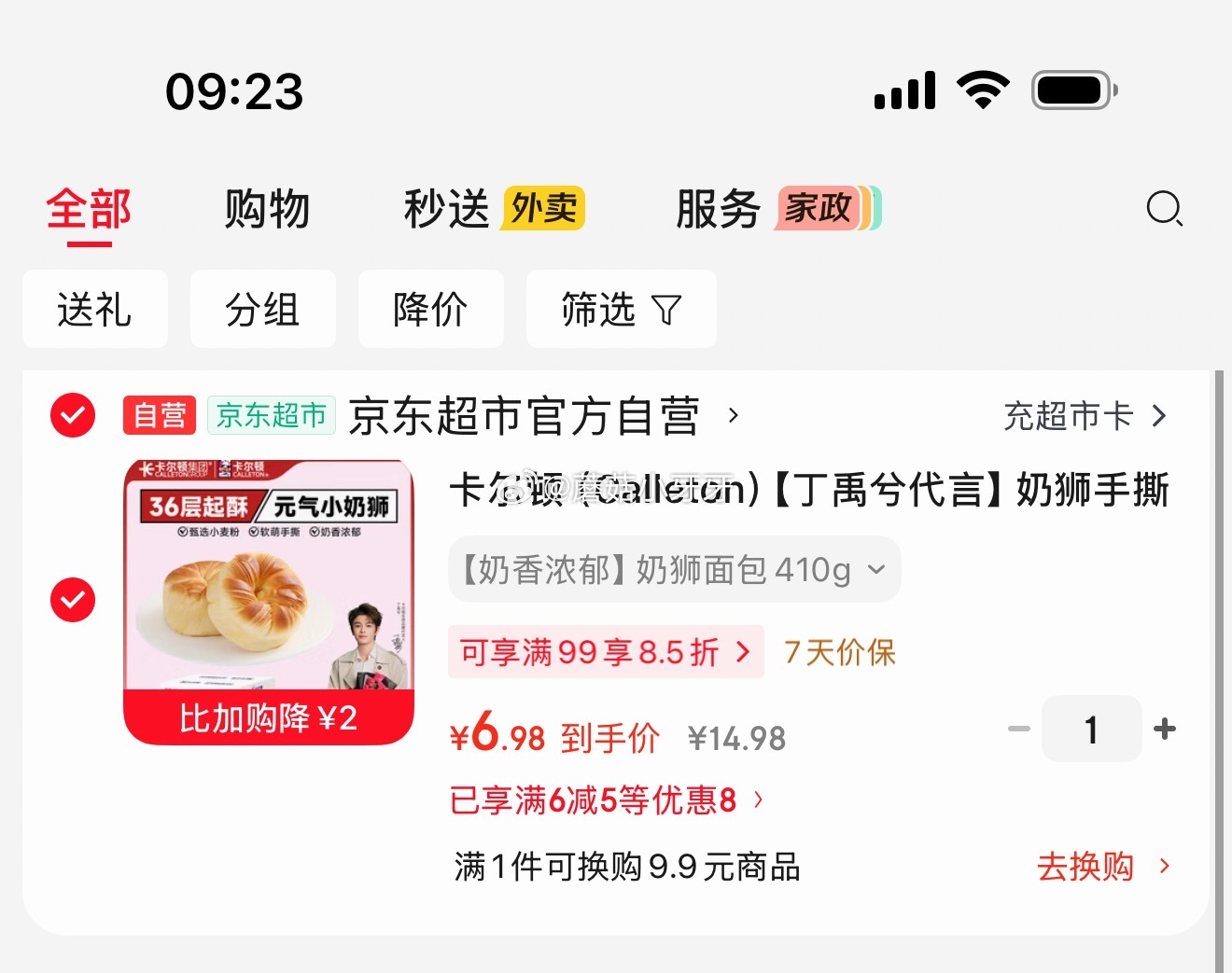The image size is (1232, 973).
Task: Tap the 送礼 chip
Action: point(95,310)
